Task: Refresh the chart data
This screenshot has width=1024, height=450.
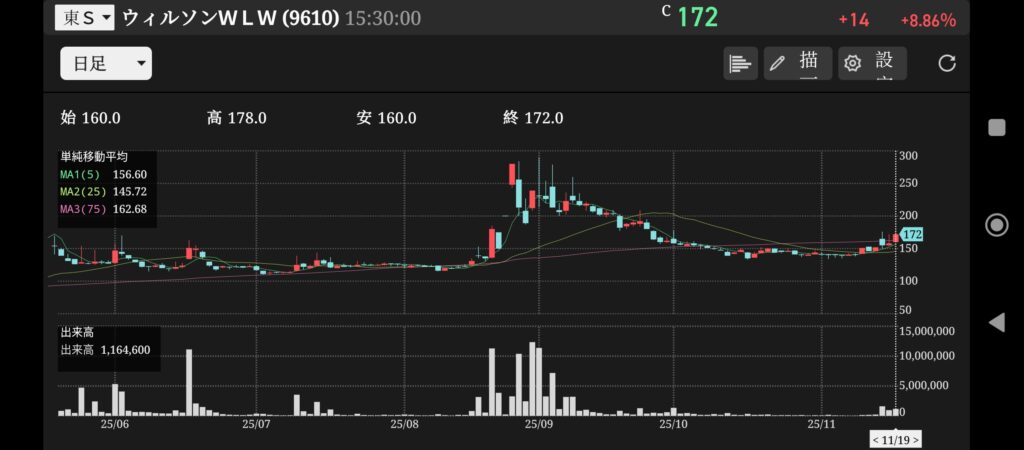Action: (x=947, y=64)
